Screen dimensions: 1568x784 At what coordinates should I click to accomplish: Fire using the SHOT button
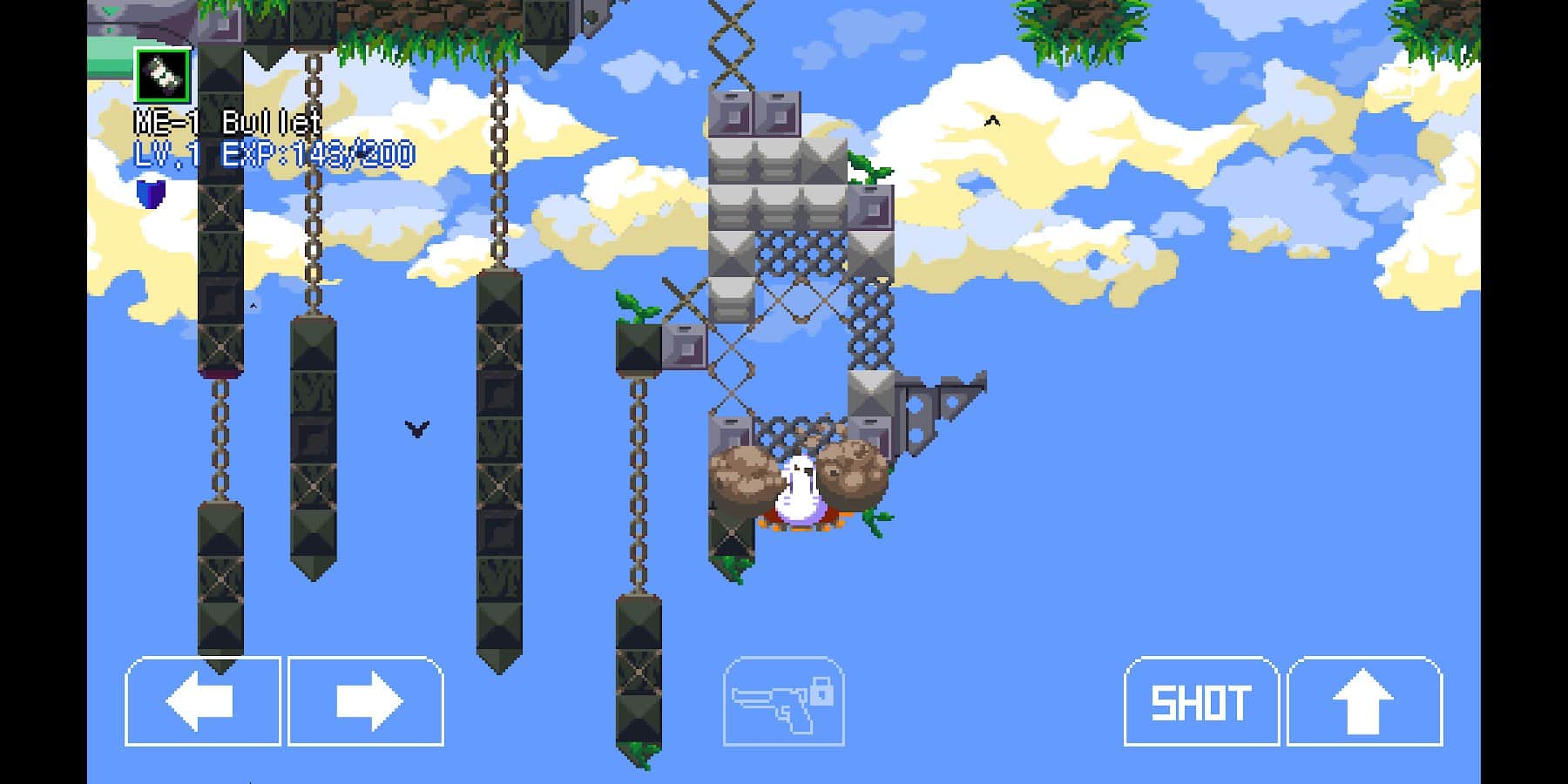point(1201,702)
